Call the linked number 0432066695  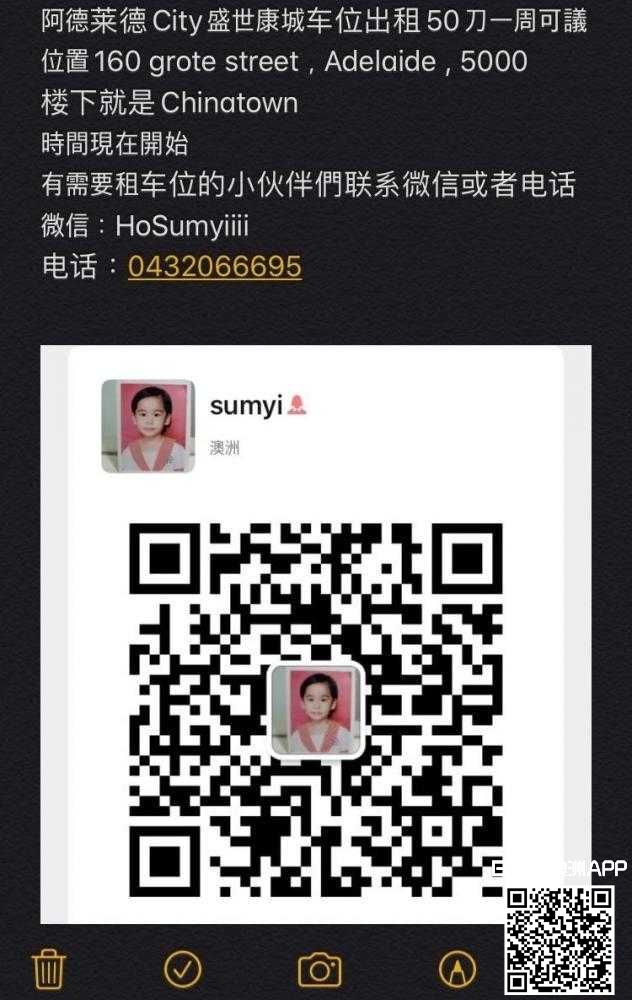[x=214, y=266]
